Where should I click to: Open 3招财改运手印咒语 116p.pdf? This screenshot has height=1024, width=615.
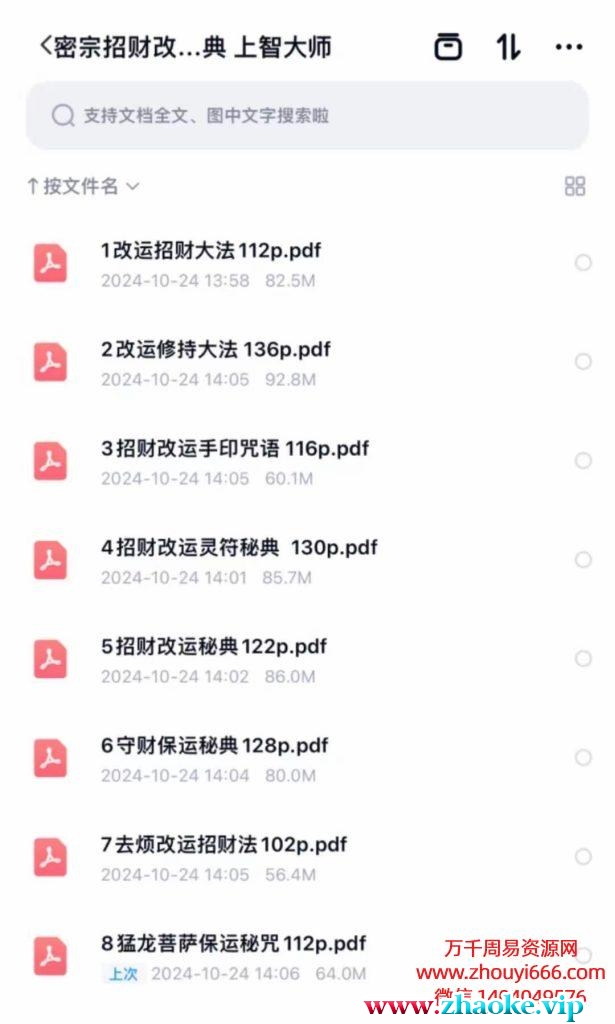234,449
